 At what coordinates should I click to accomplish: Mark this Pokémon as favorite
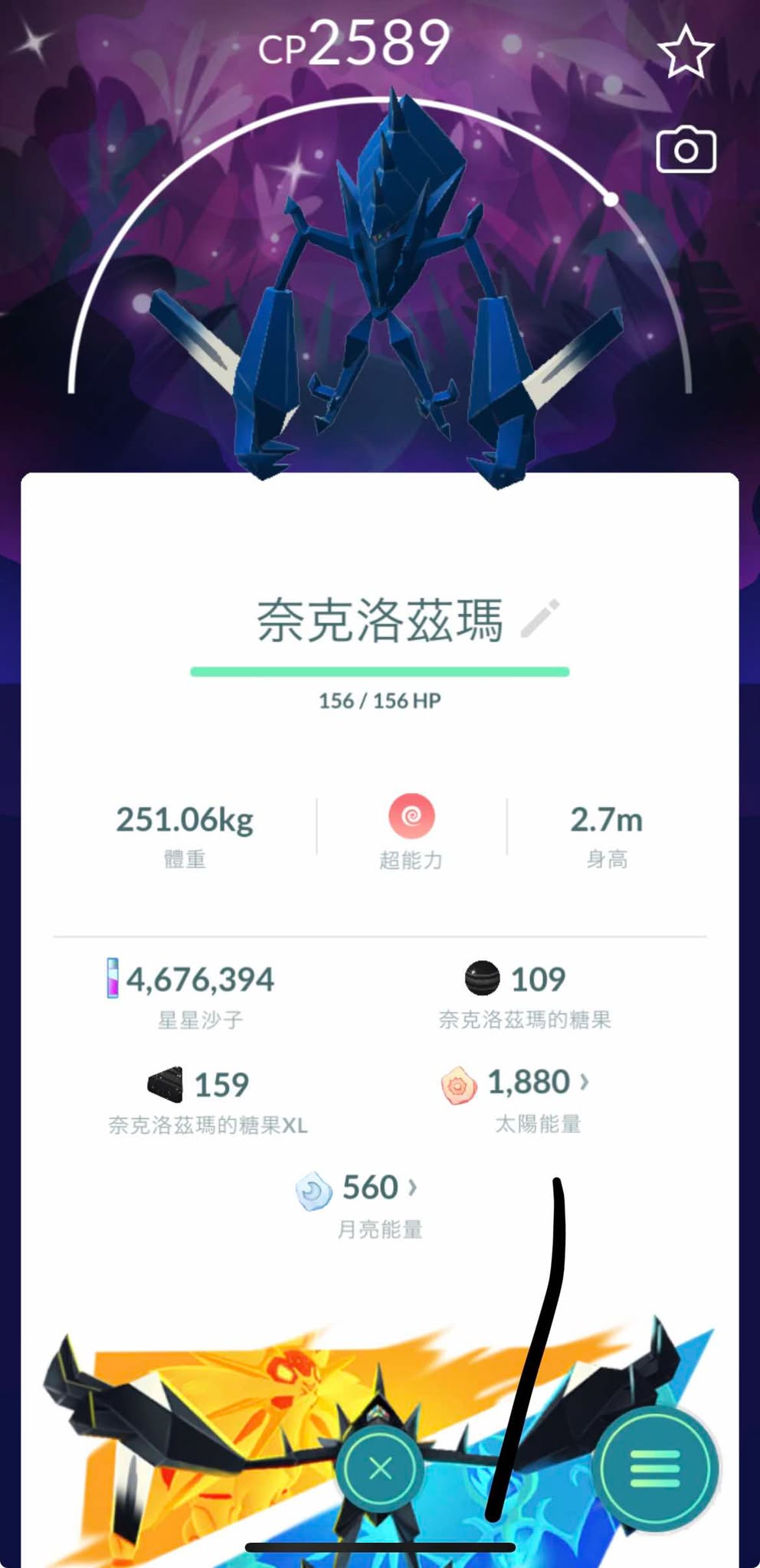coord(685,52)
